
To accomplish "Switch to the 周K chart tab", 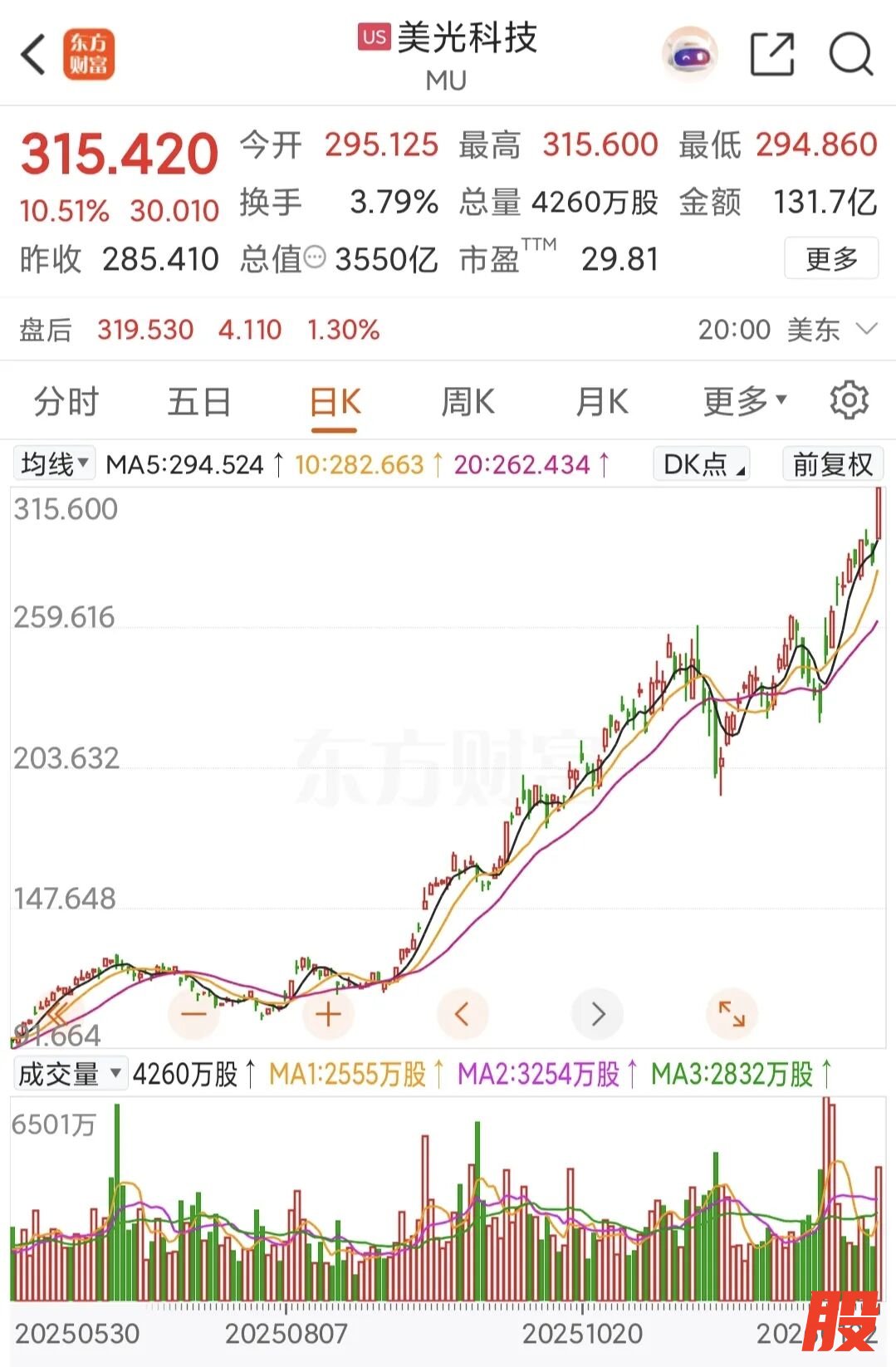I will click(468, 403).
